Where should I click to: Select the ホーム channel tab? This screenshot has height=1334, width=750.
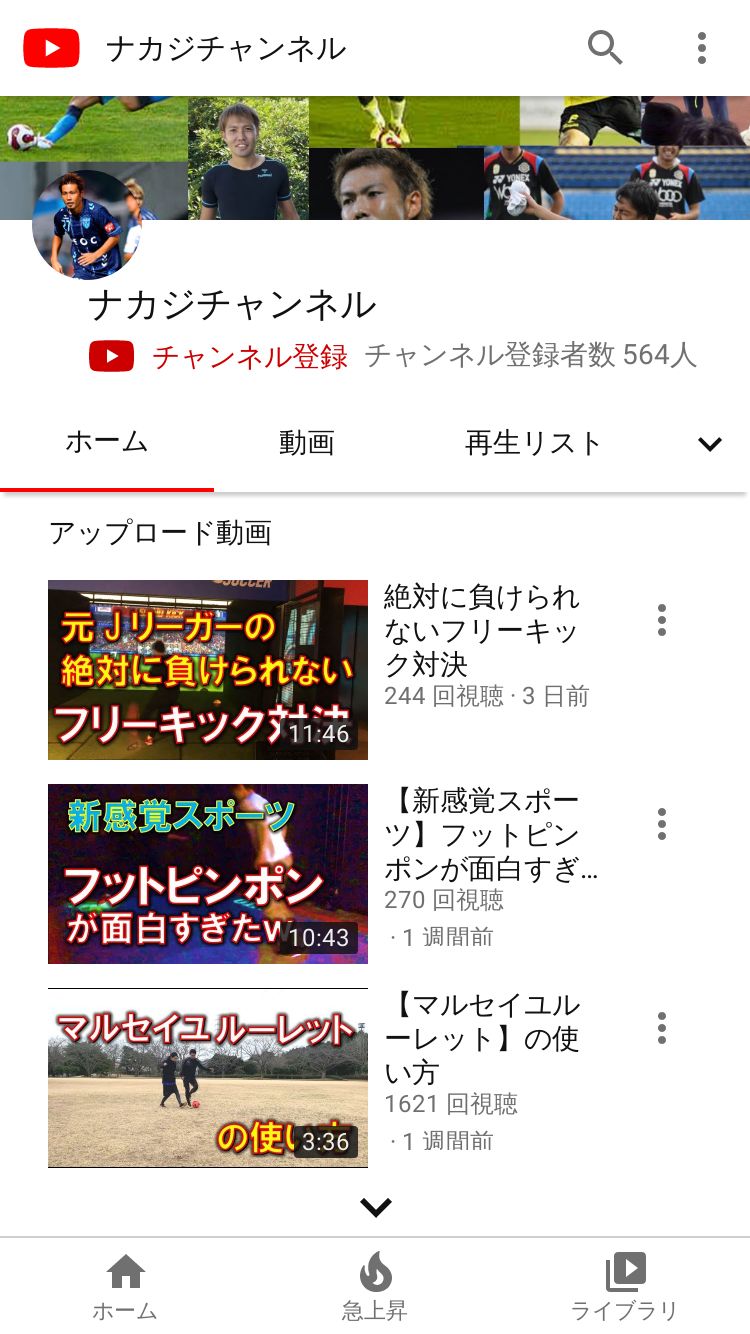click(107, 442)
